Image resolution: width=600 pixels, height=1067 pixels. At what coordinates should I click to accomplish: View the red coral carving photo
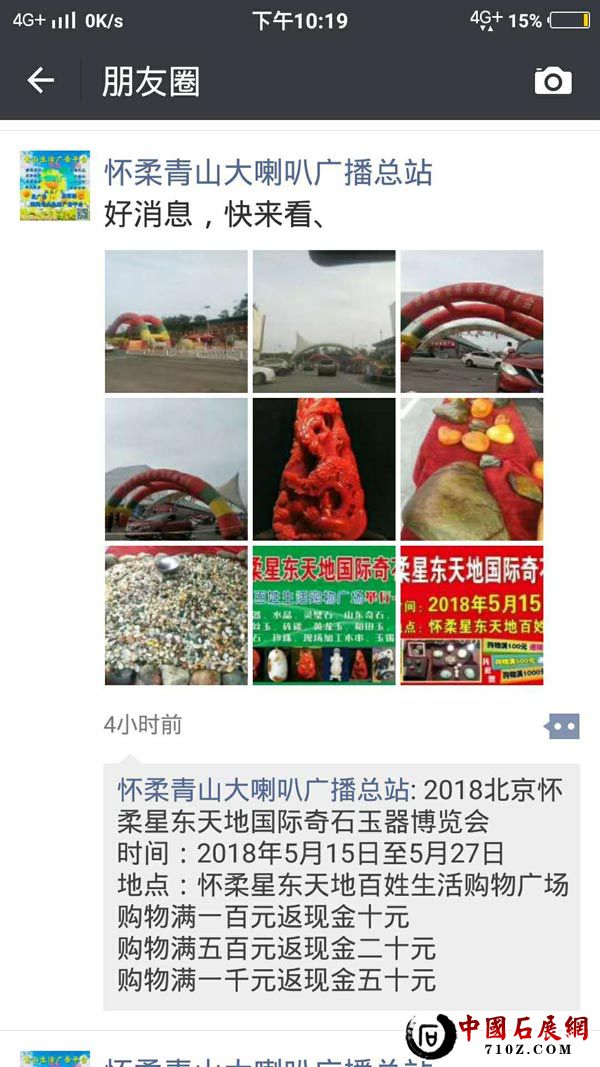[x=324, y=469]
